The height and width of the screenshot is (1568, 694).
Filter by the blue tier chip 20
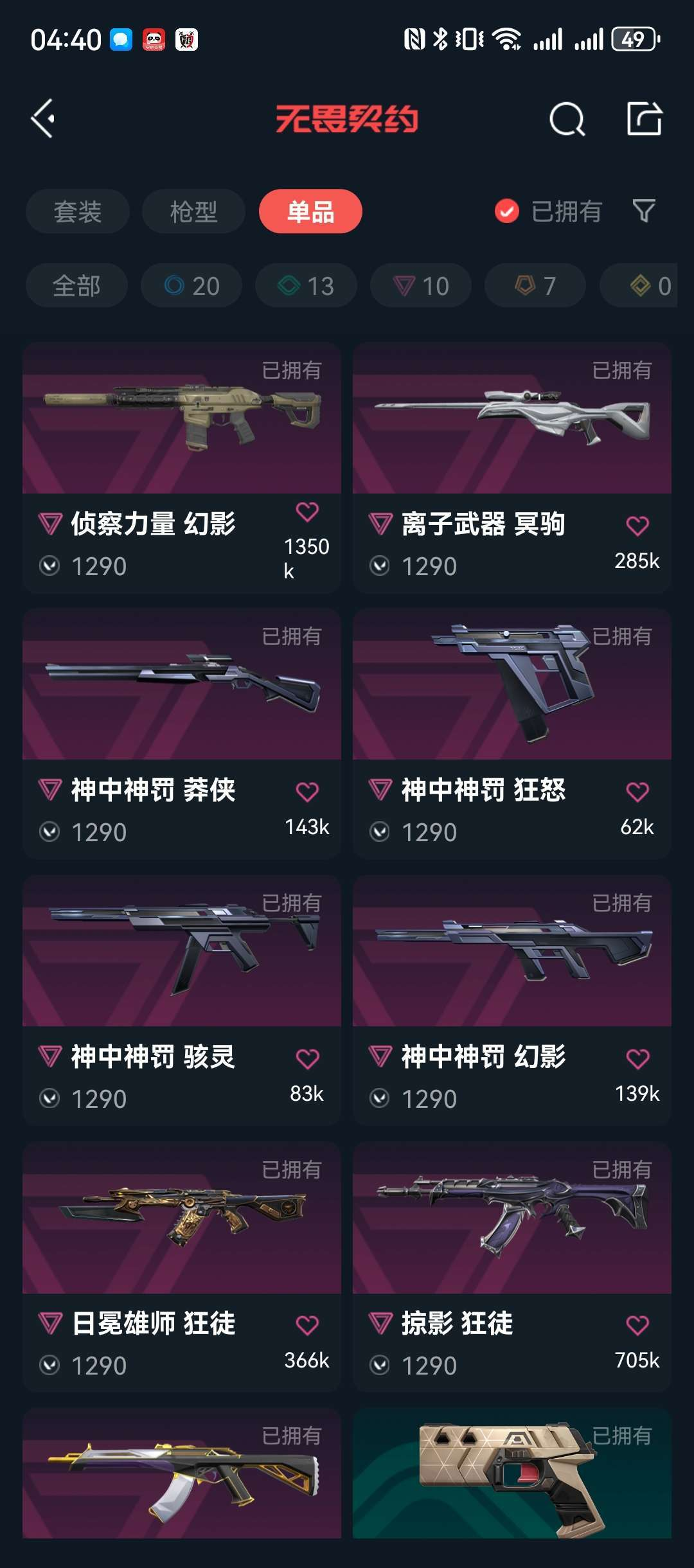coord(191,285)
